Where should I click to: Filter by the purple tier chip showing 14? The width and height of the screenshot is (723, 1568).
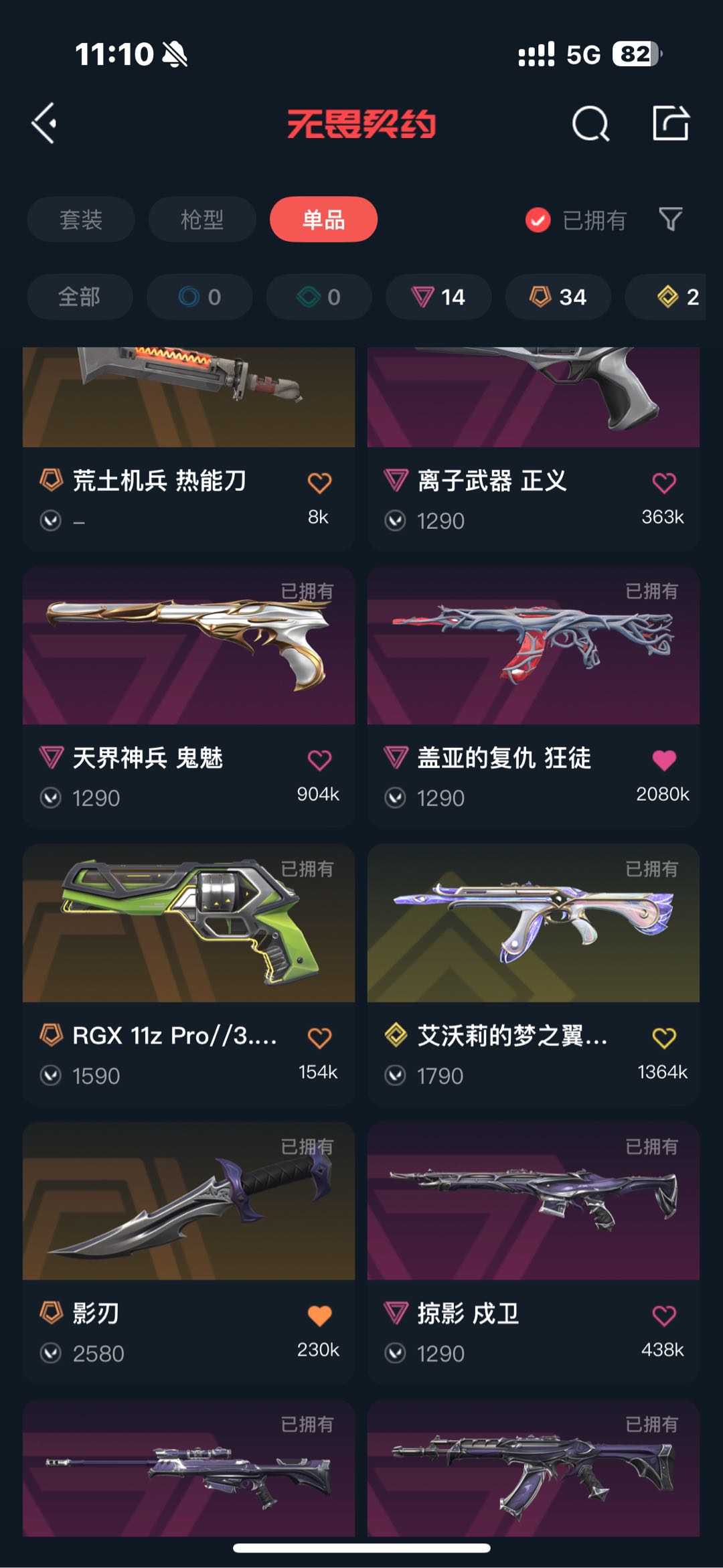[x=438, y=297]
